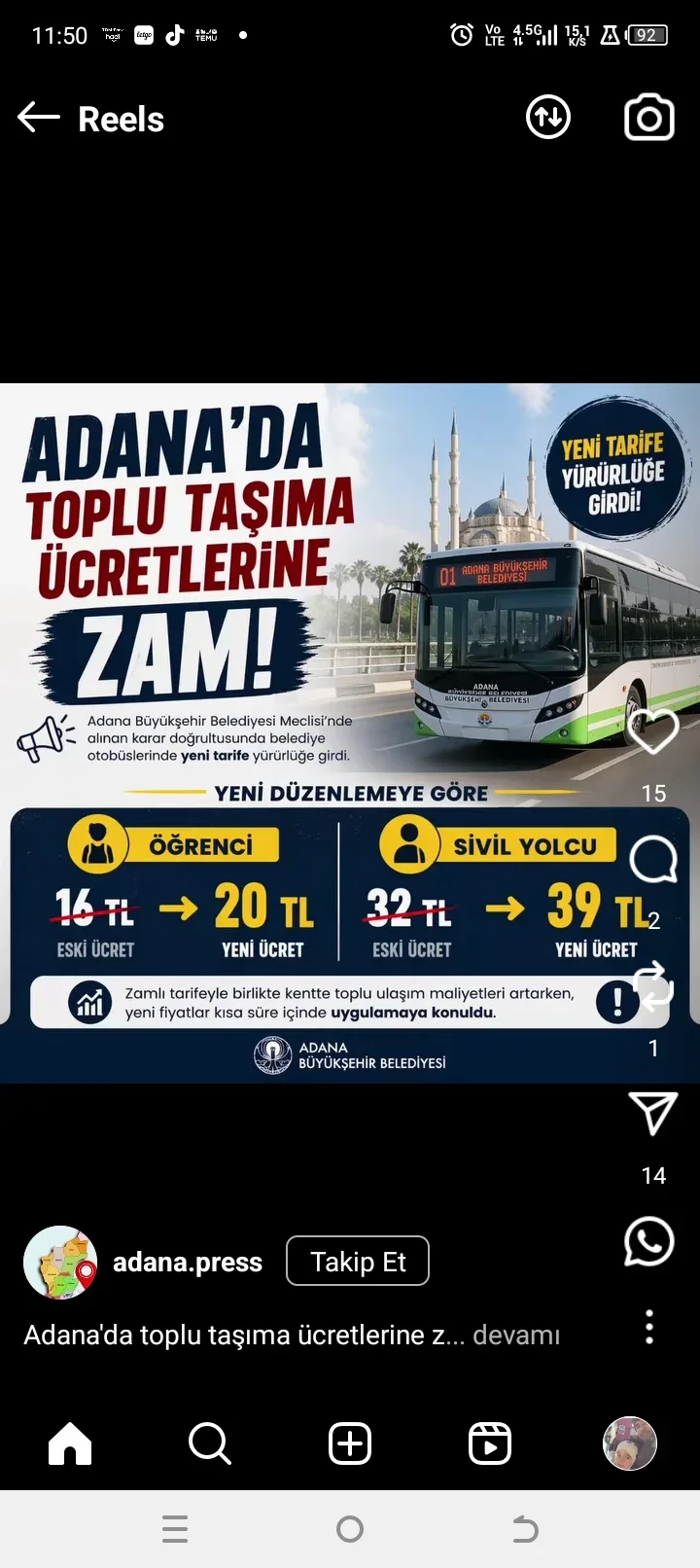Share this reel to WhatsApp
Viewport: 700px width, 1568px height.
[x=649, y=1241]
